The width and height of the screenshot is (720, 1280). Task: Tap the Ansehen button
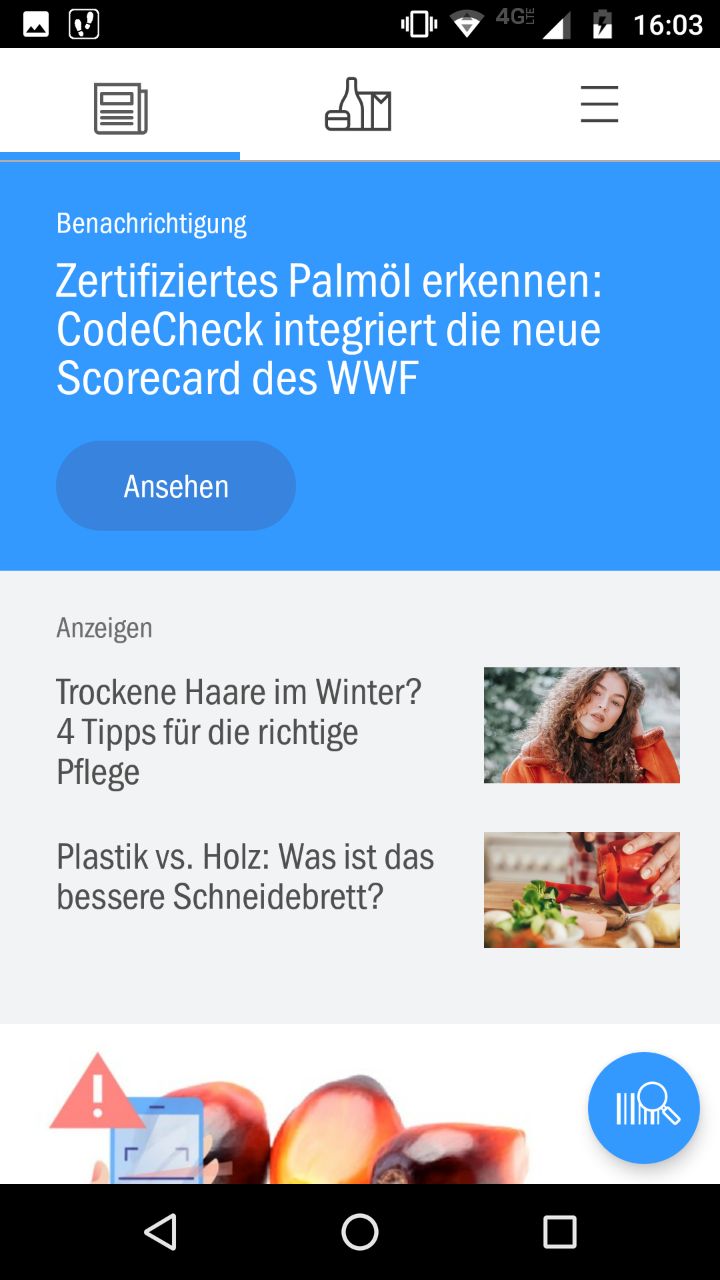tap(176, 486)
